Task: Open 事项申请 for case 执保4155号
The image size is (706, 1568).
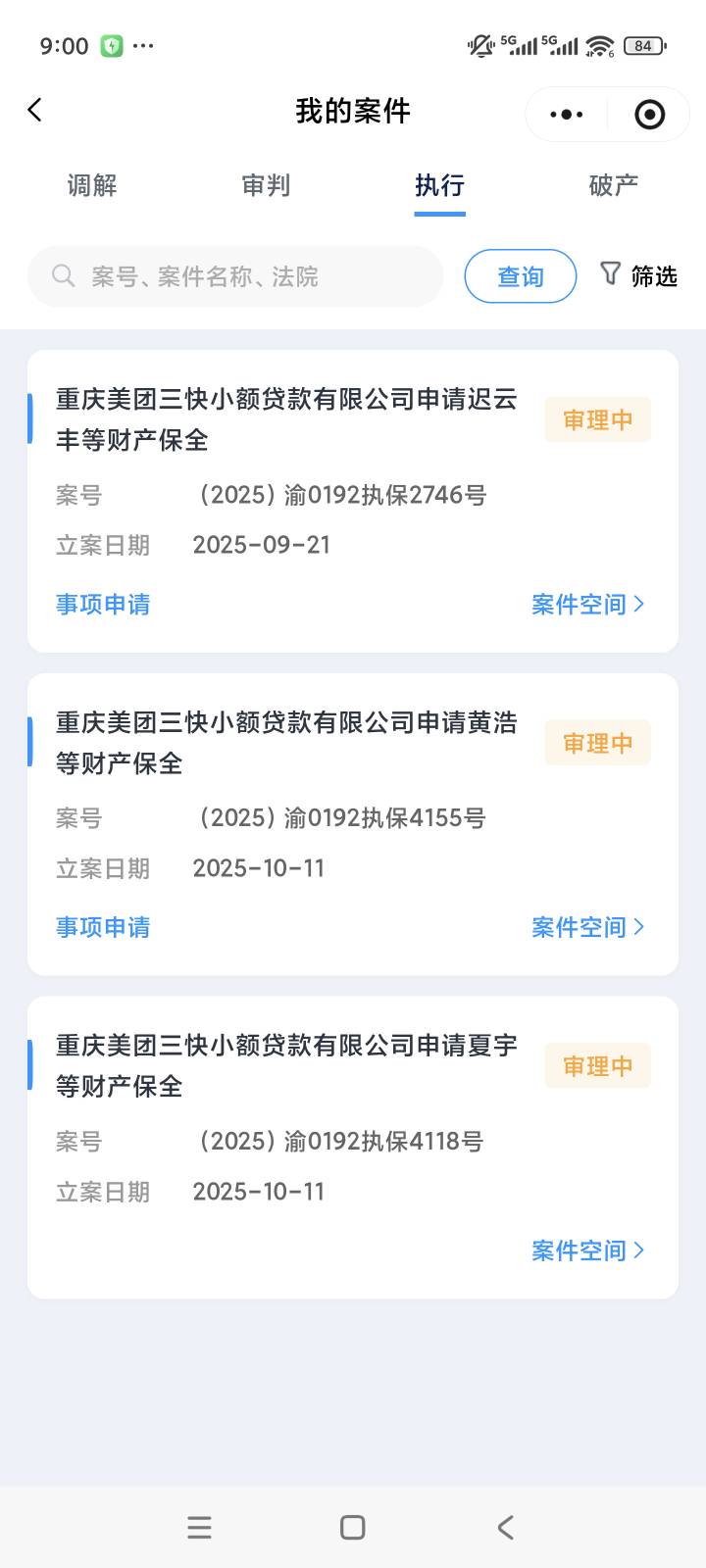Action: [103, 927]
